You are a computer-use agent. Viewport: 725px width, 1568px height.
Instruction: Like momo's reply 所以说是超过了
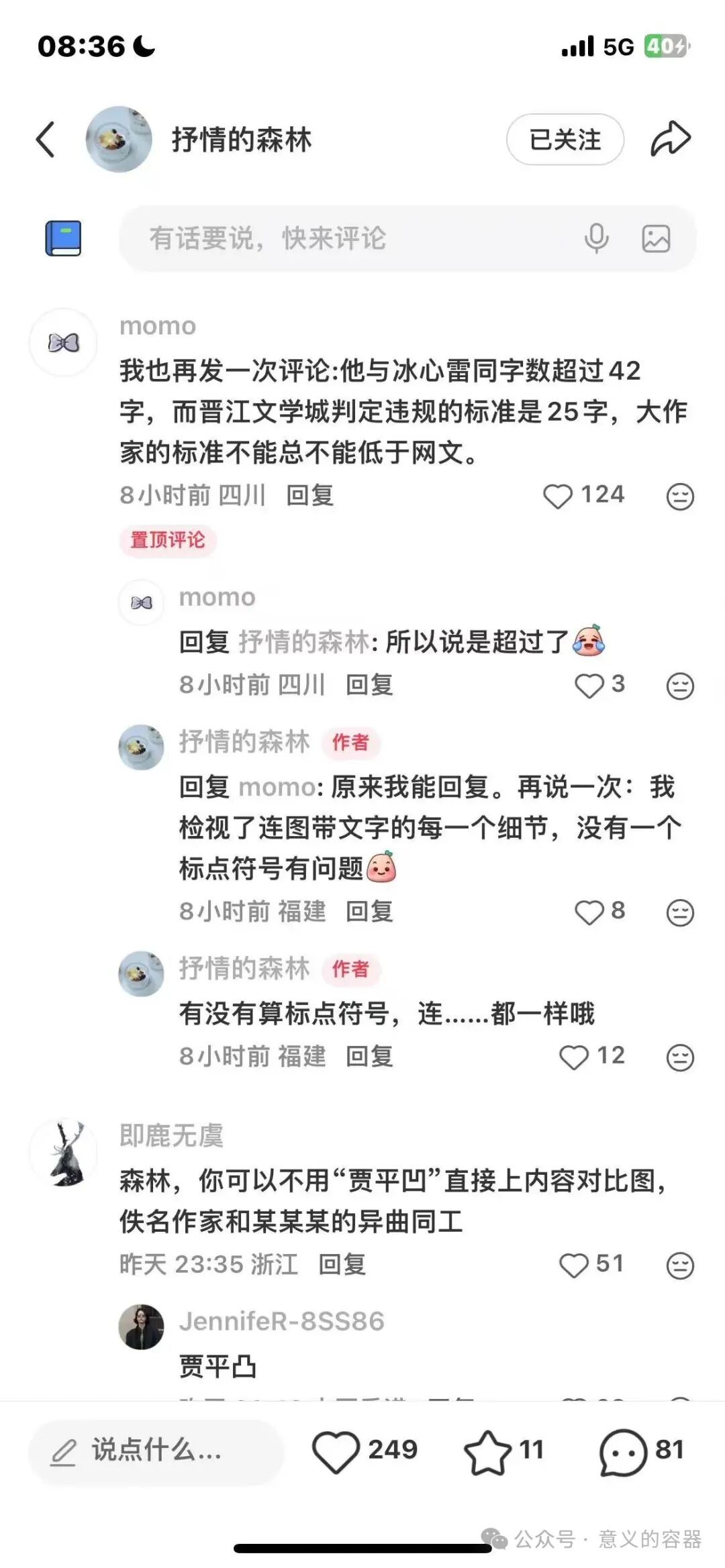pyautogui.click(x=589, y=686)
